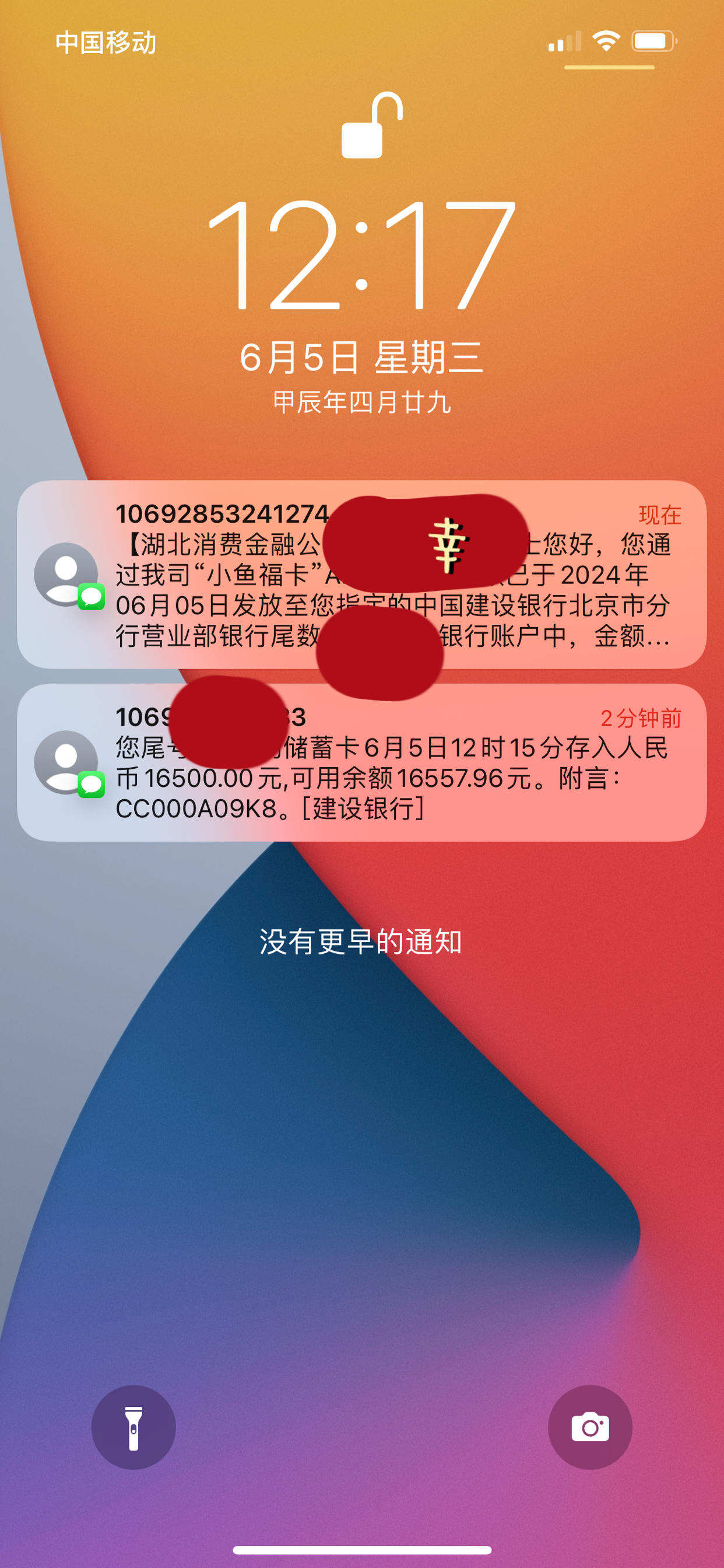Screen dimensions: 724x1568
Task: Open the 湖北消费金融 SMS notification
Action: pos(361,575)
